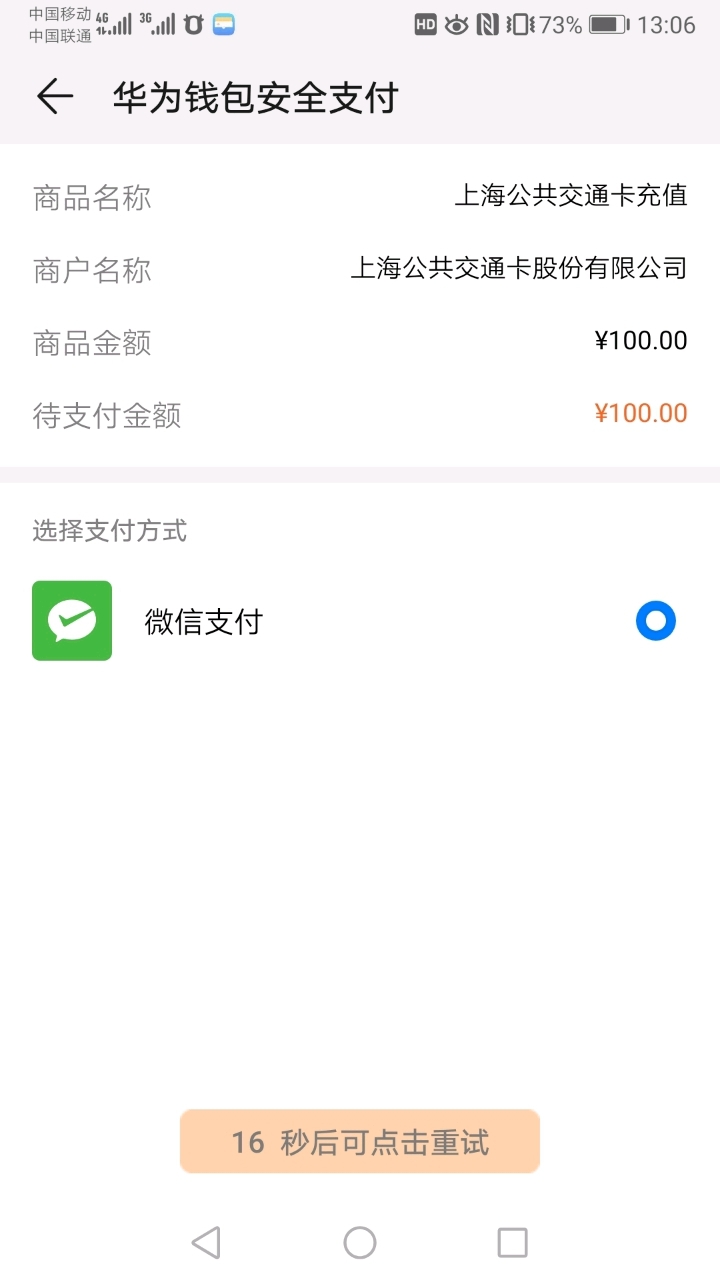
Task: Toggle the blue selection indicator for 微信支付
Action: pos(655,620)
